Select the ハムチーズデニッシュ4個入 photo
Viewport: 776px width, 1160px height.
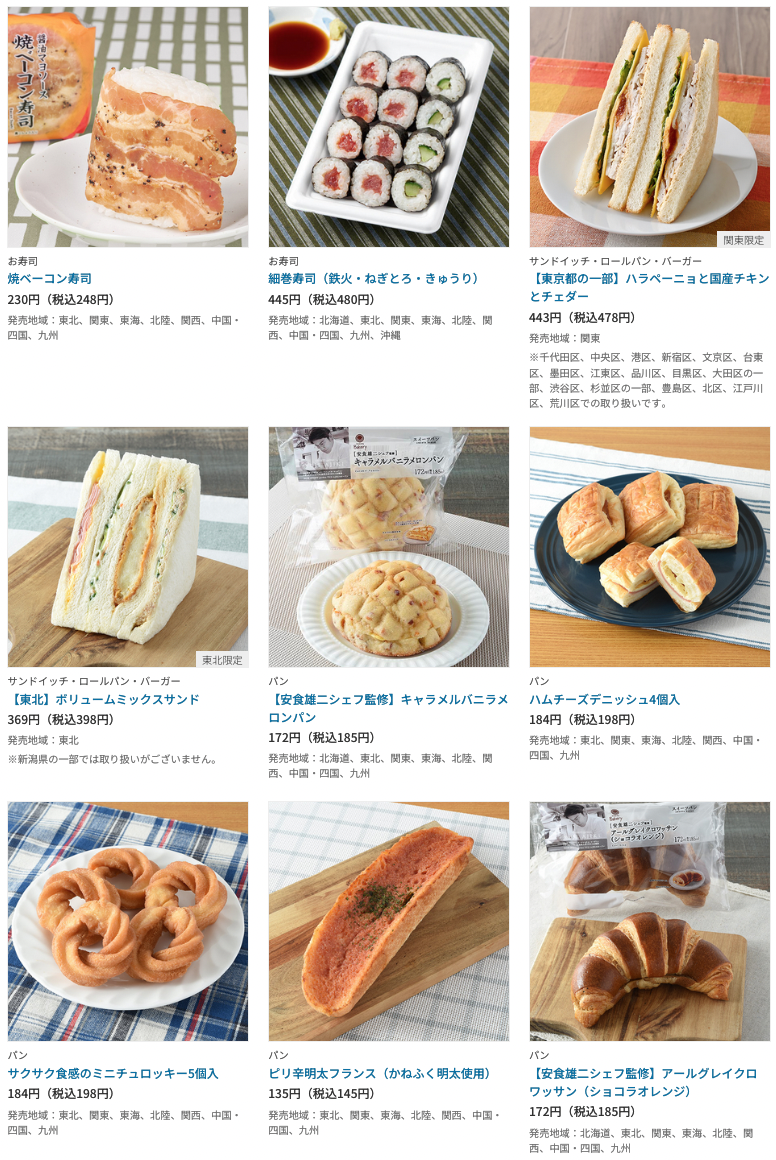click(x=649, y=547)
